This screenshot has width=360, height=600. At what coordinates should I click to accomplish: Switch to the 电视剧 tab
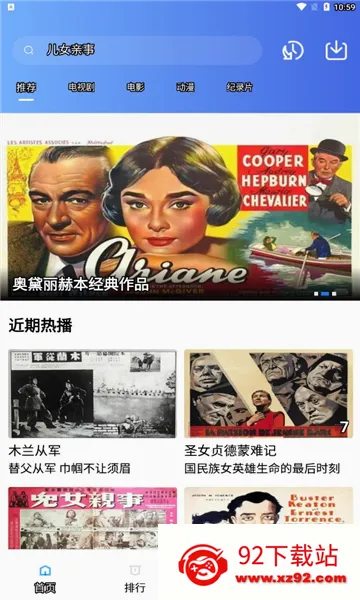[x=81, y=87]
